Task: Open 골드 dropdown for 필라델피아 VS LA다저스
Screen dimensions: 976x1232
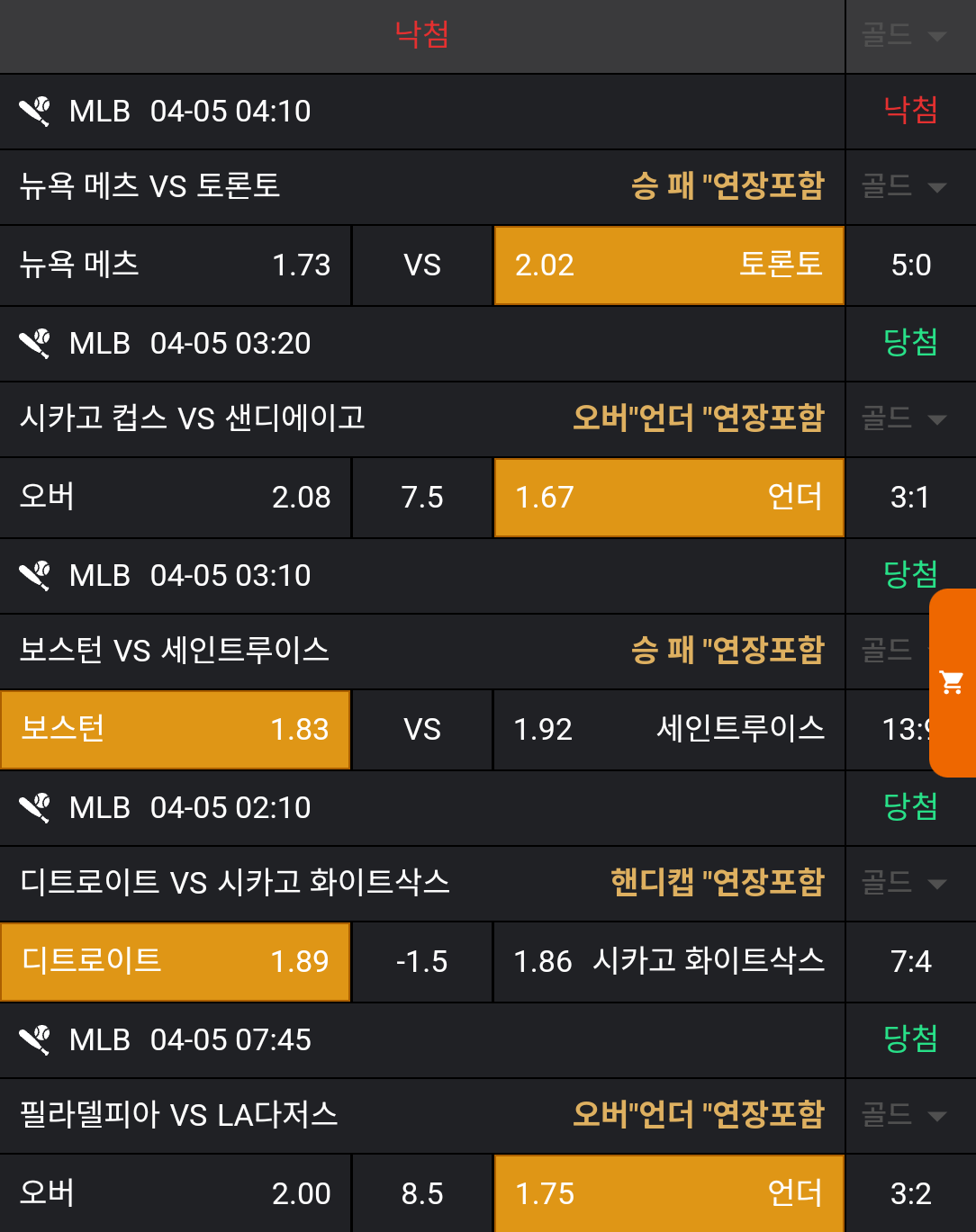Action: point(904,1115)
